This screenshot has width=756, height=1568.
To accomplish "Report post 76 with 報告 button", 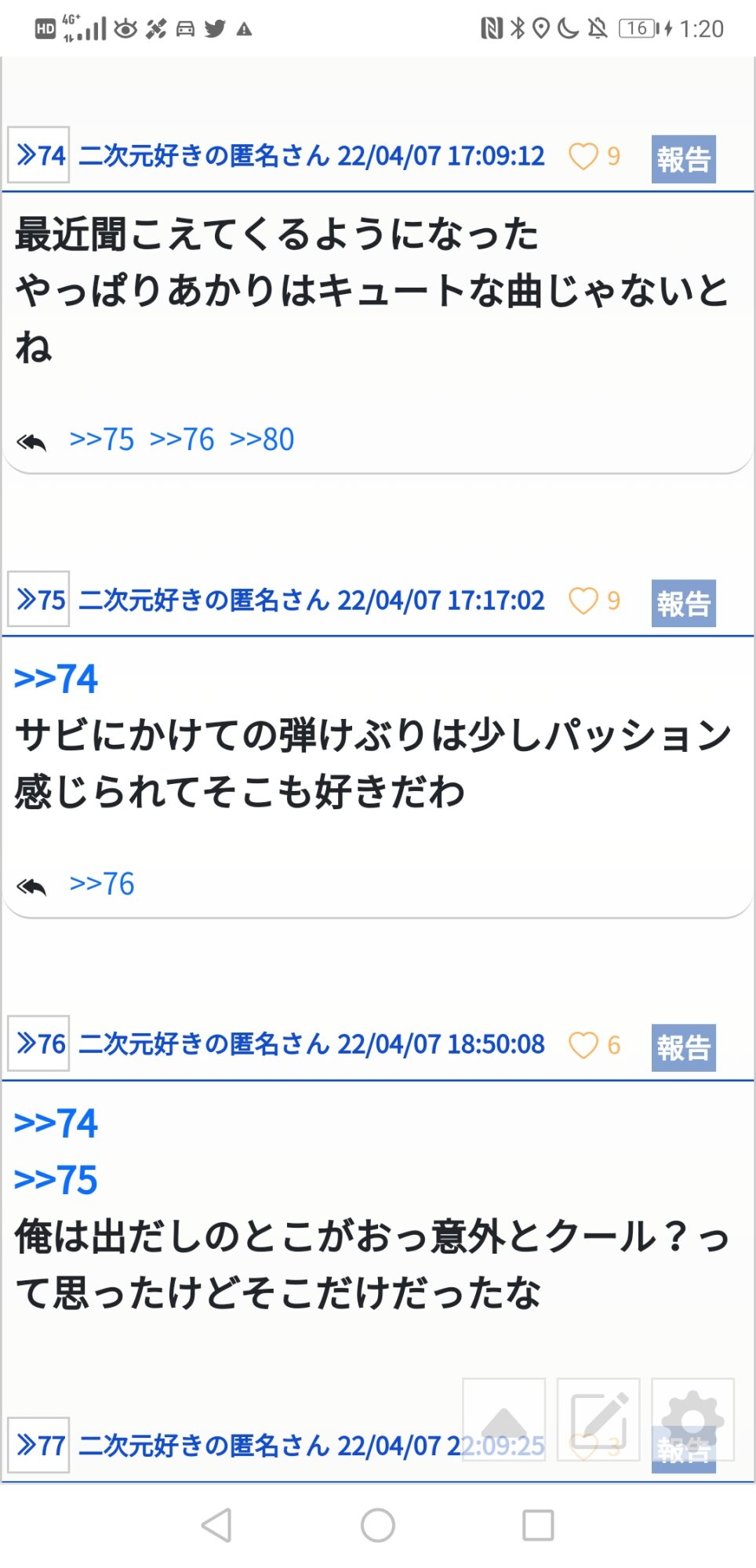I will click(683, 1048).
